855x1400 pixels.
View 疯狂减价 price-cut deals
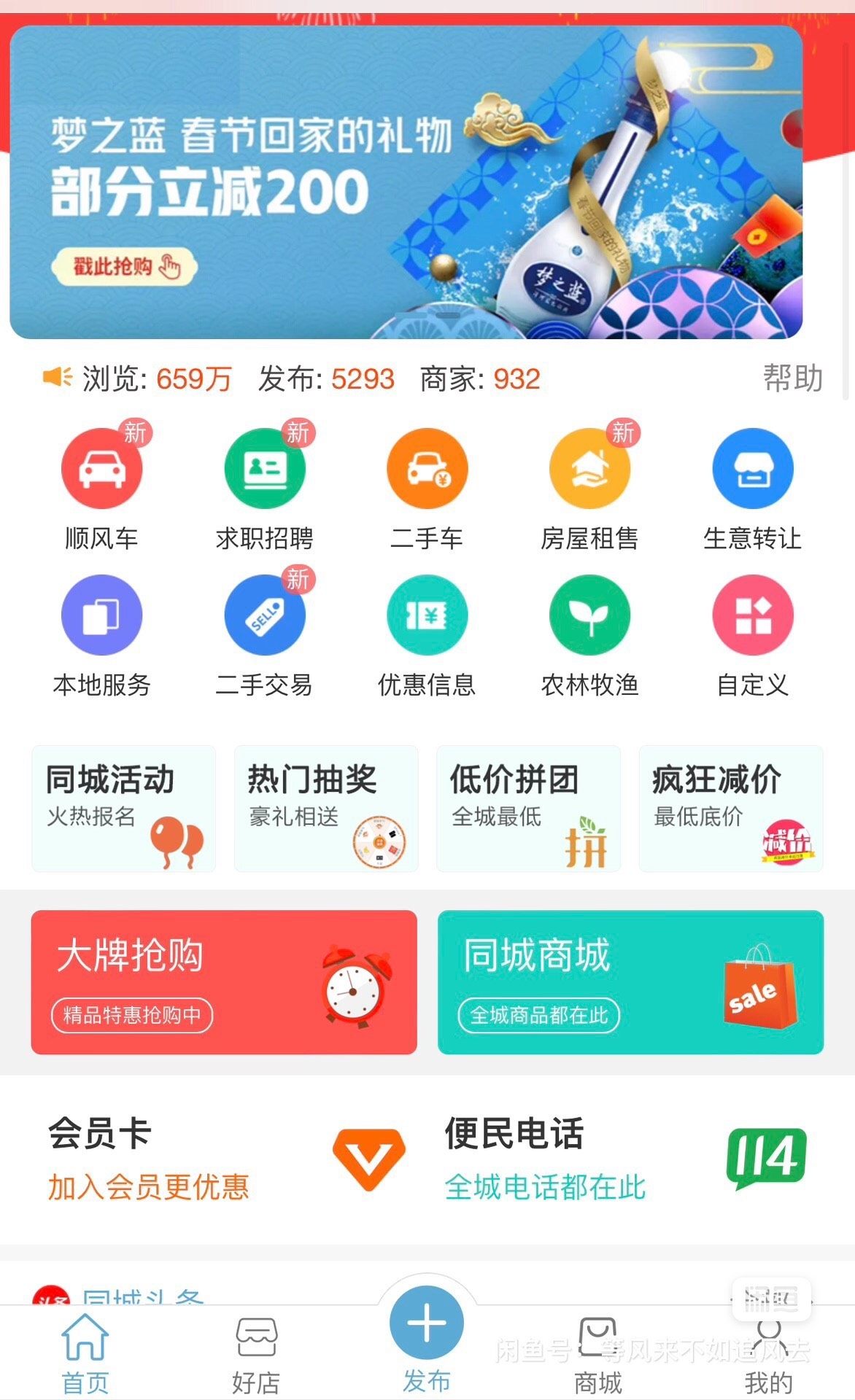click(x=731, y=808)
